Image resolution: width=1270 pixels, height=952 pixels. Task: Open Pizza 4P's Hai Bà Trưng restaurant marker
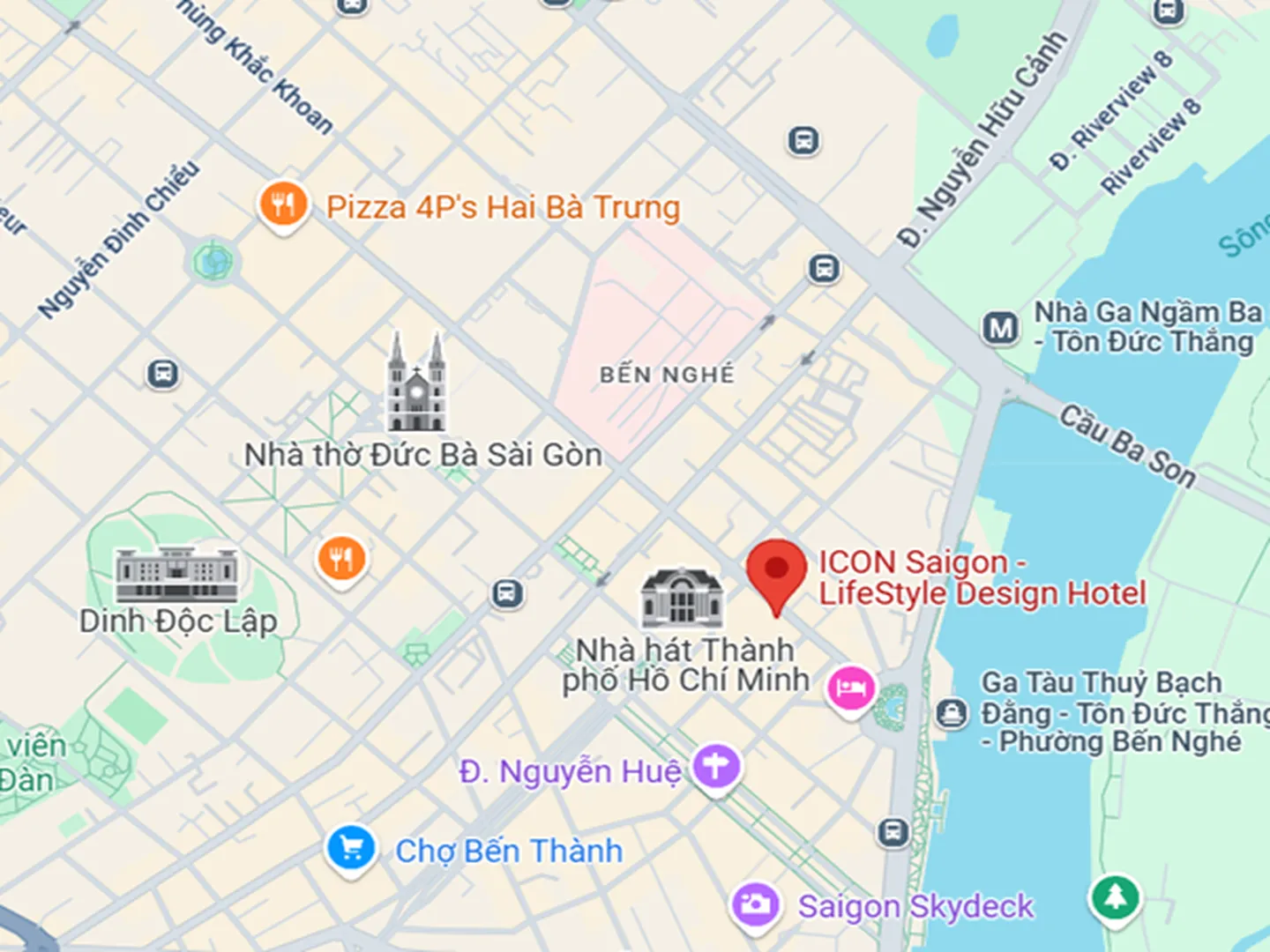[283, 206]
